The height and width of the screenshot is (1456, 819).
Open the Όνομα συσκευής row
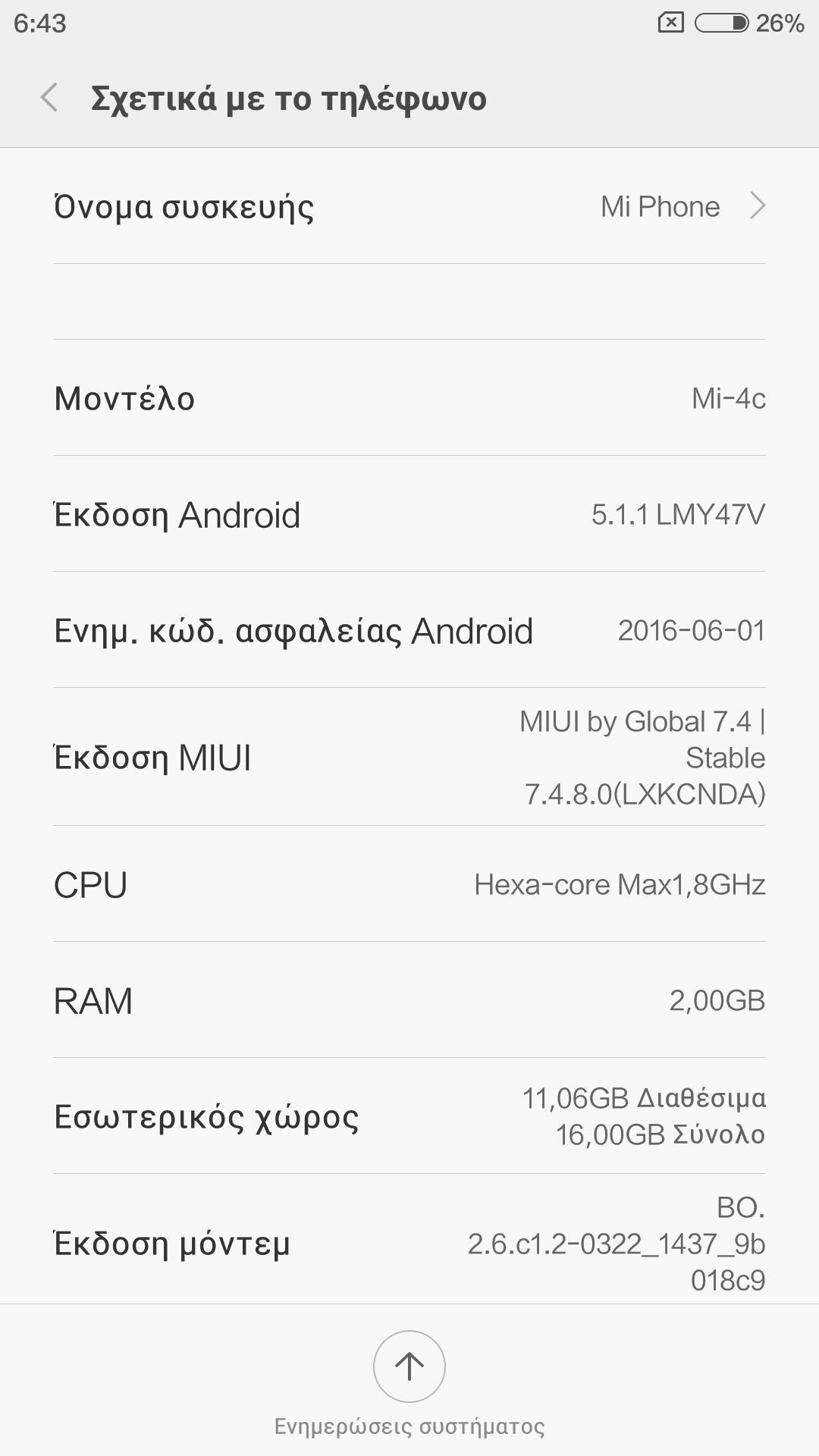(409, 206)
